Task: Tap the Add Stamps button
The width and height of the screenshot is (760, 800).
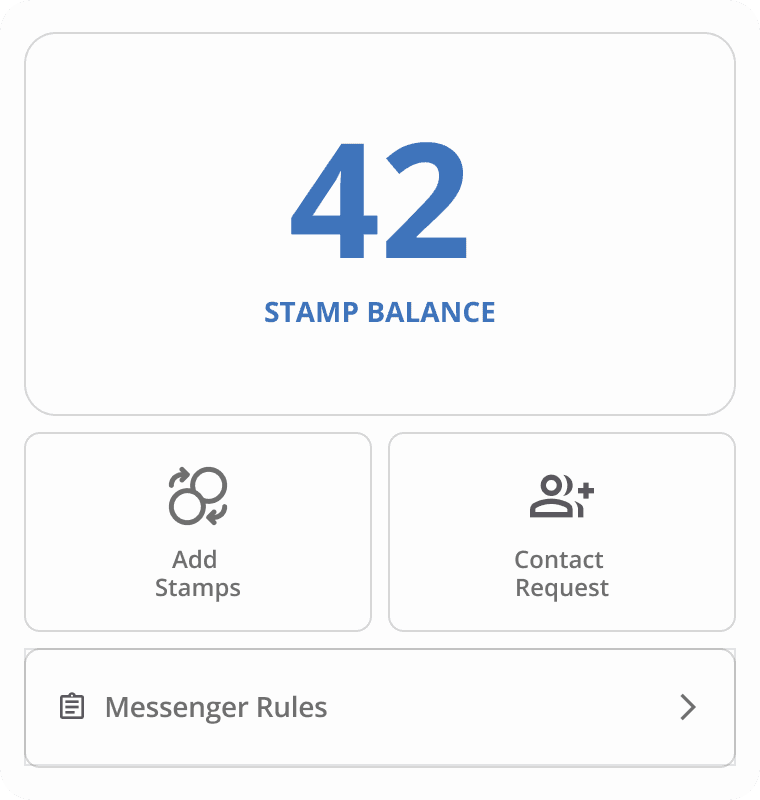Action: click(x=198, y=532)
